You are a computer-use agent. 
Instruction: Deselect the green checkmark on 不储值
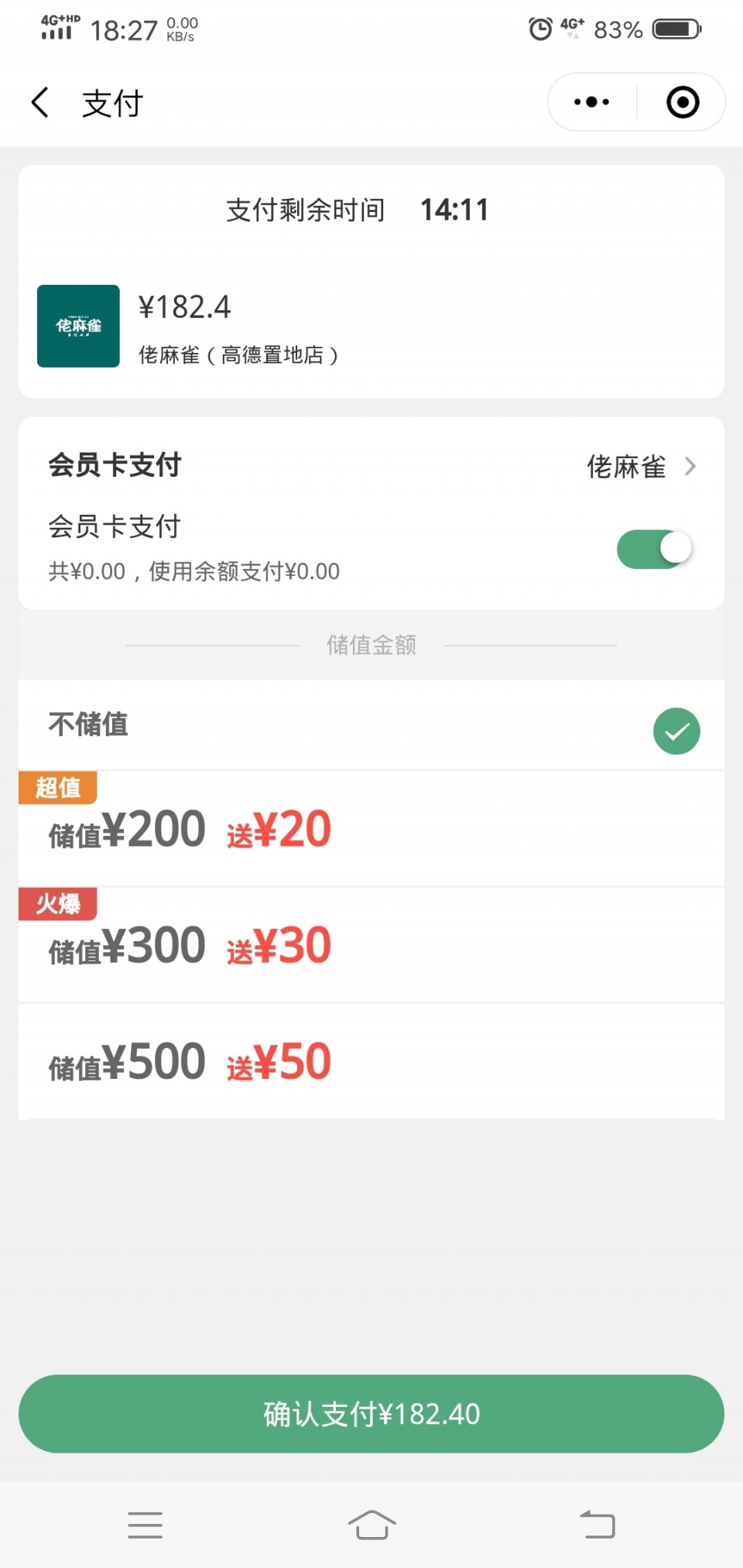point(676,730)
